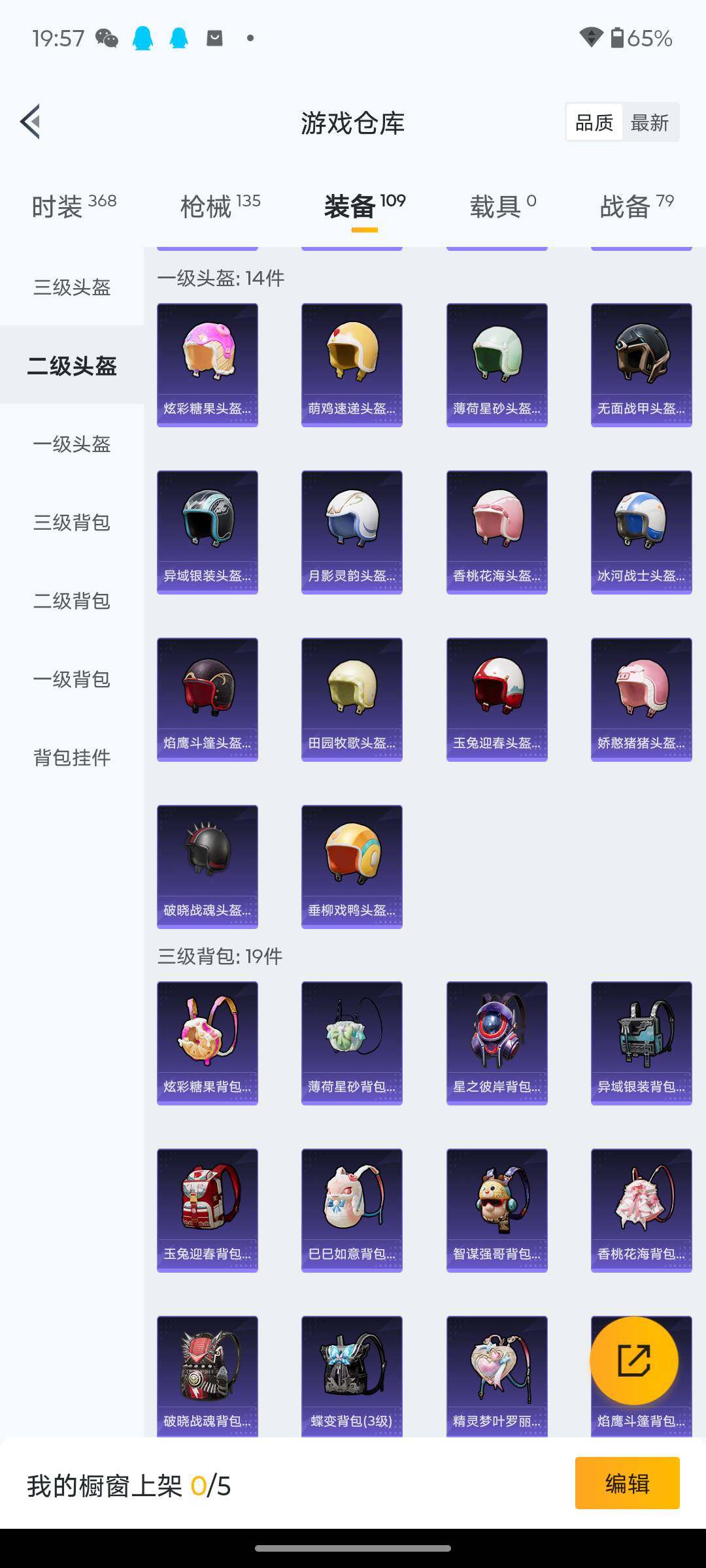Open the 智谋强哥背包 item
706x1568 pixels.
tap(497, 1210)
